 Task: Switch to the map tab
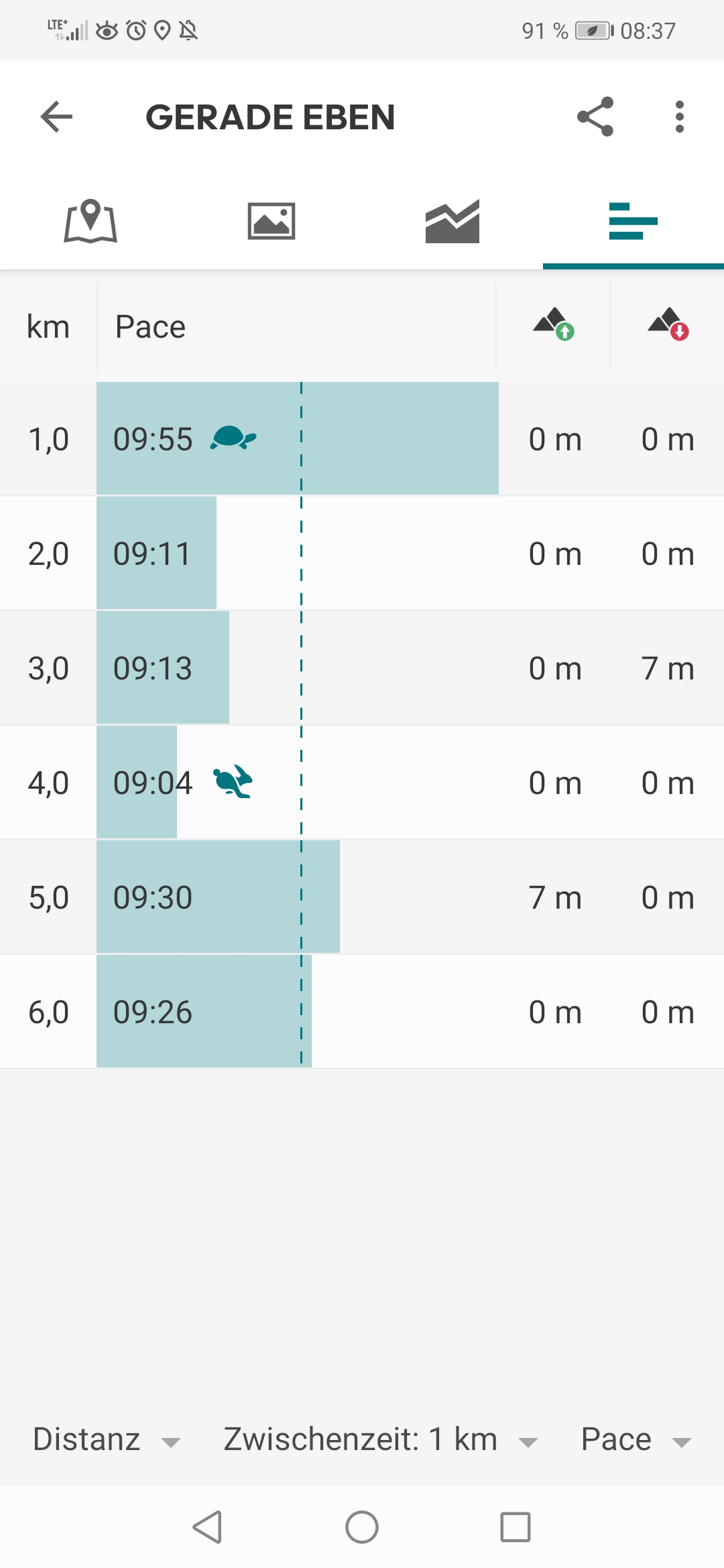[90, 221]
